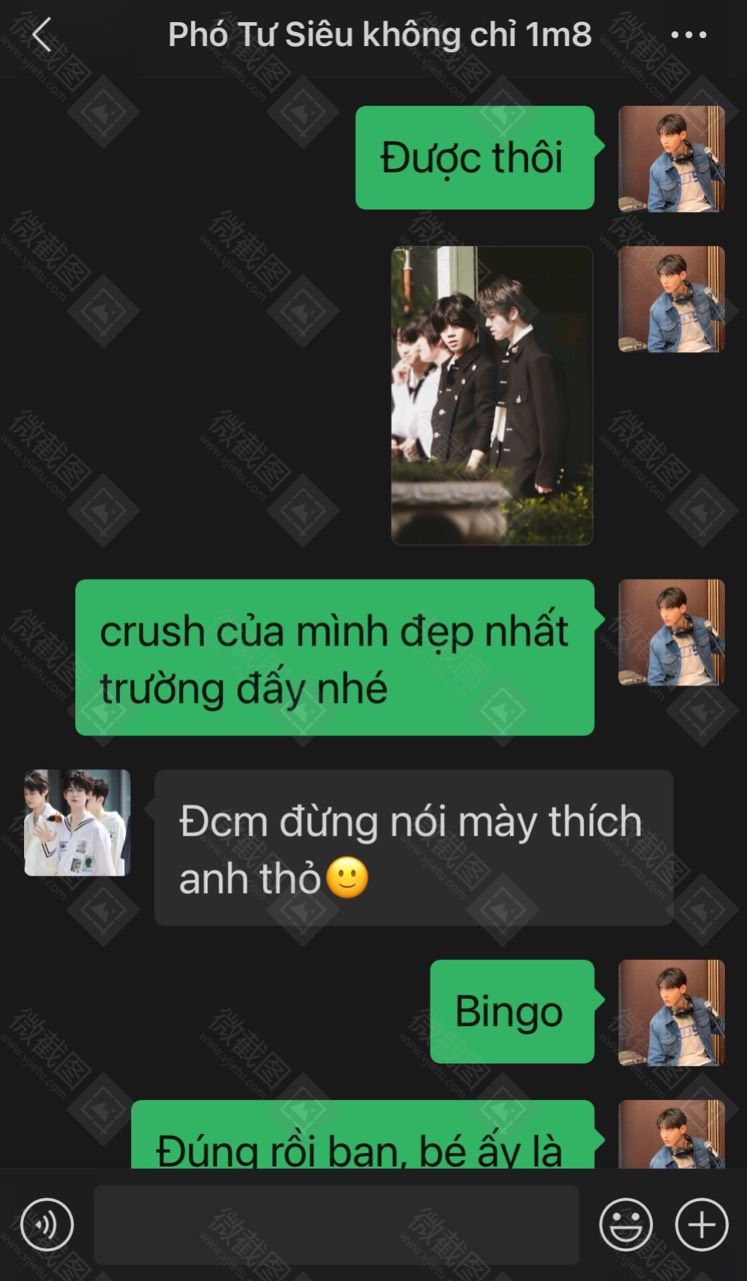Open the emoji picker

(x=626, y=1224)
